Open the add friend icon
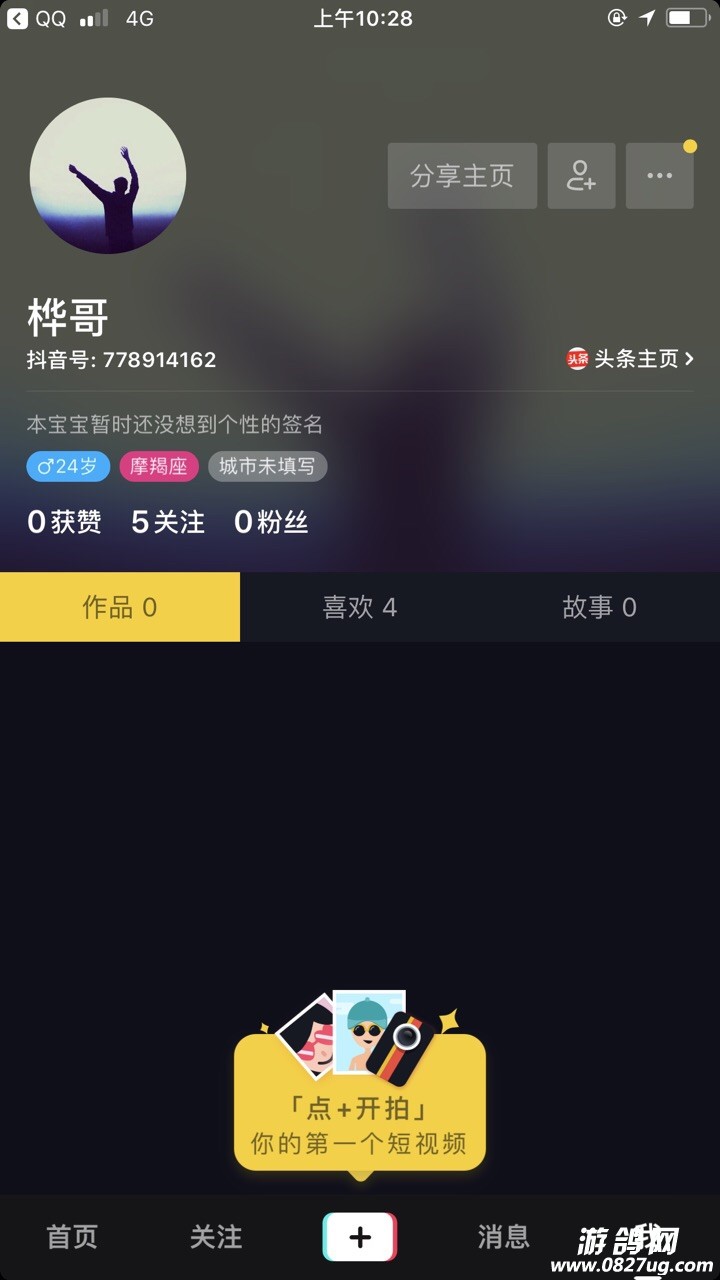Viewport: 720px width, 1280px height. (581, 176)
